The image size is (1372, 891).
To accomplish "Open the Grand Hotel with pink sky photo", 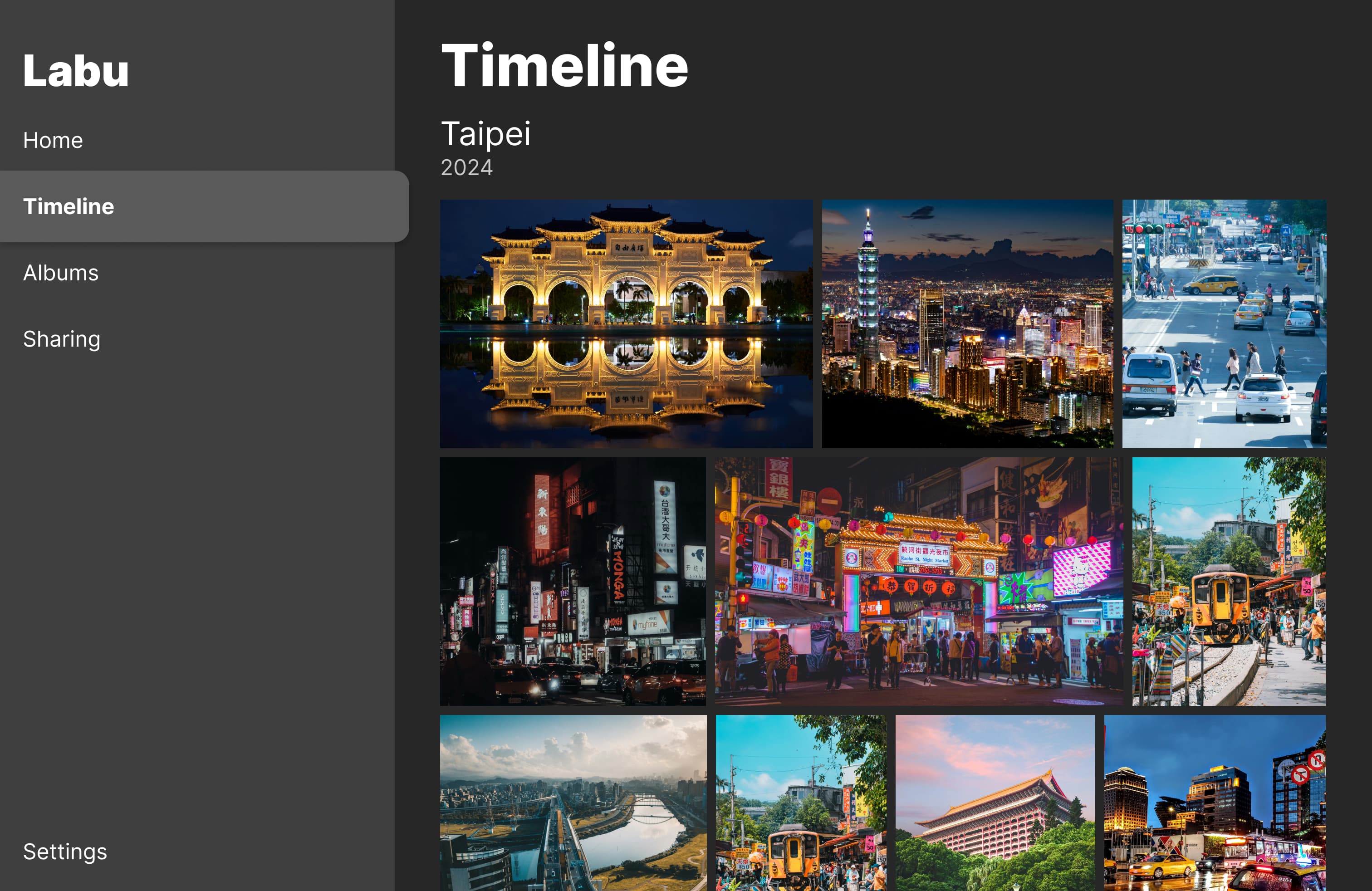I will point(995,802).
